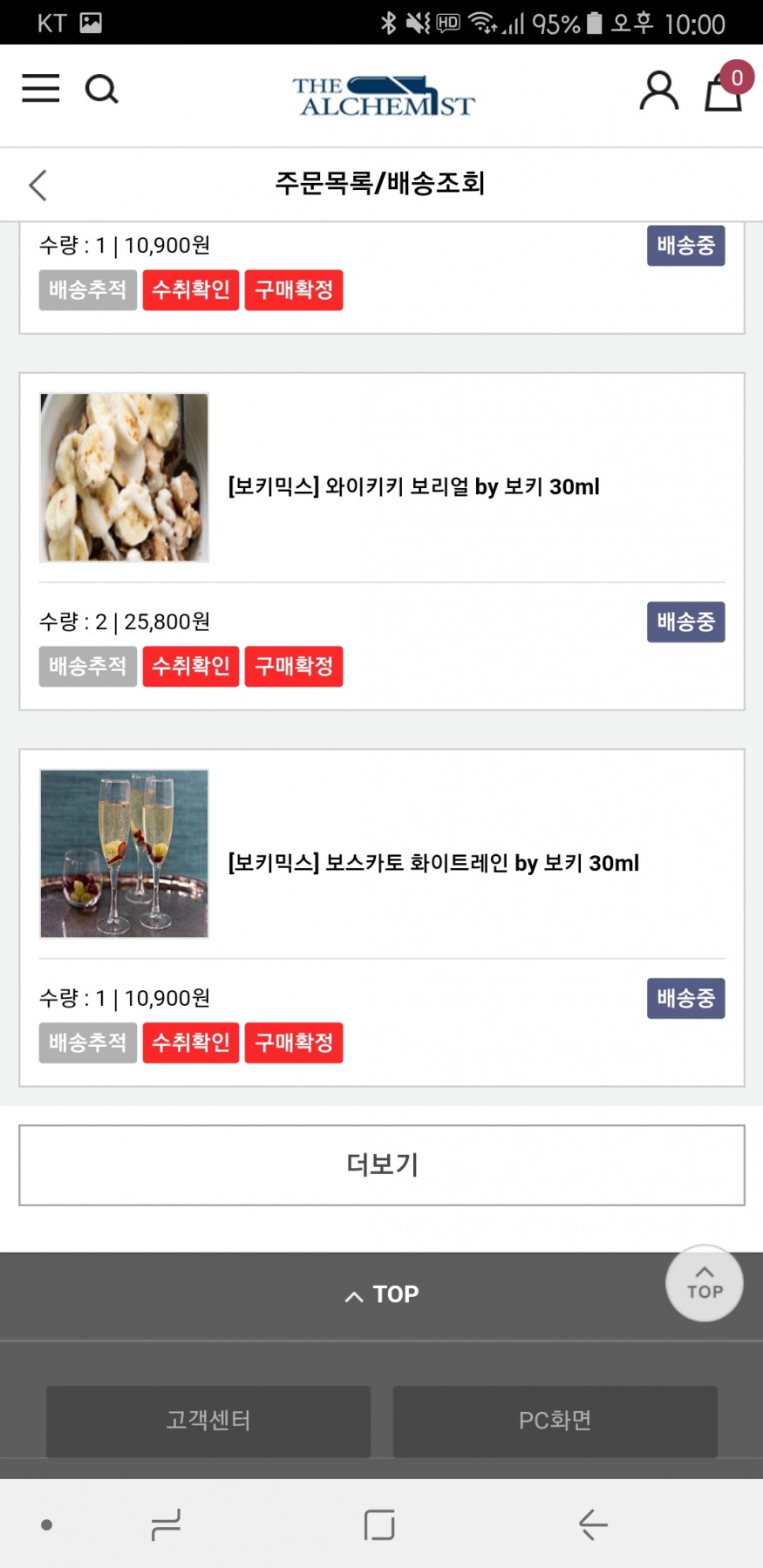Confirm purchase (구매확정) for 보스카토 화이트레인
763x1568 pixels.
point(294,1043)
